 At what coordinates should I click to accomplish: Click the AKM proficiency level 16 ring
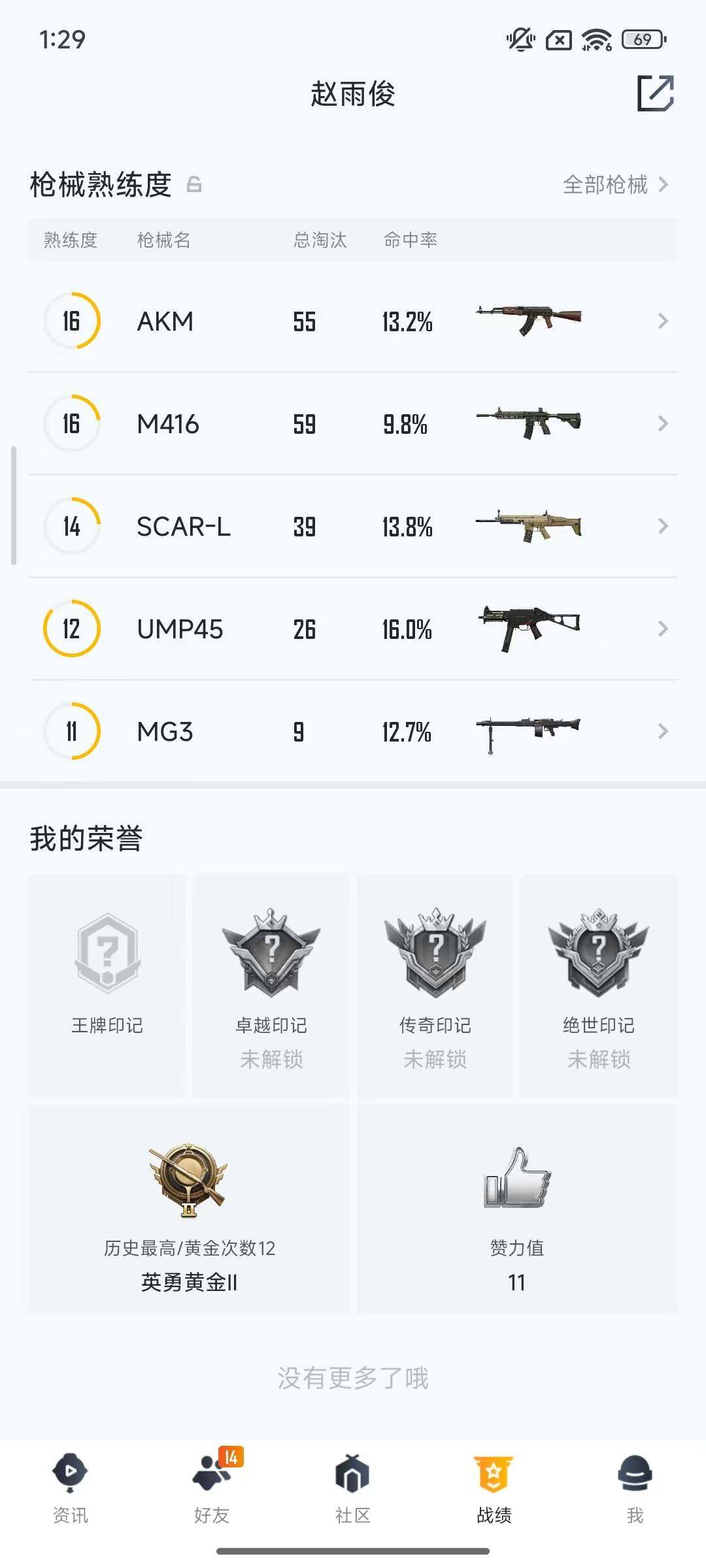click(72, 321)
